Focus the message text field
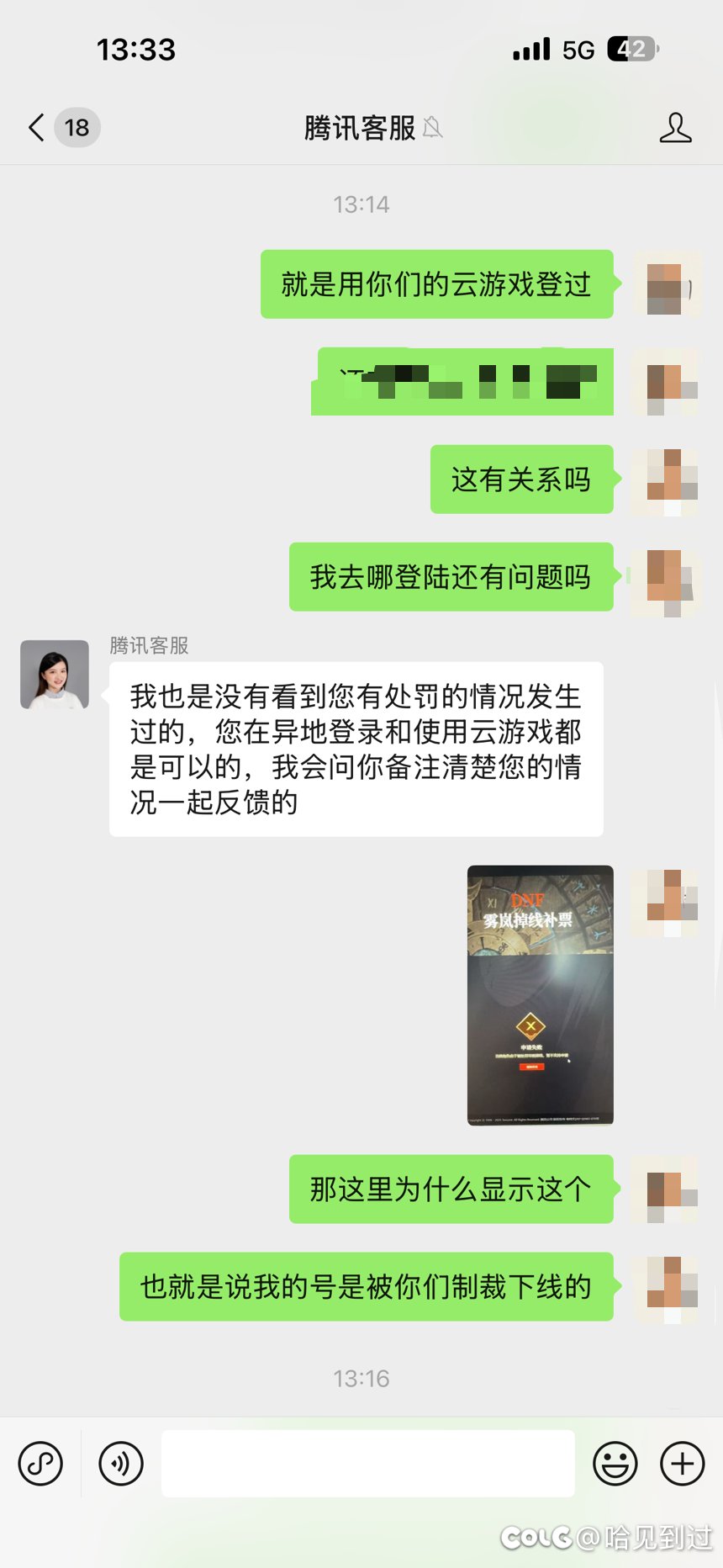The image size is (723, 1568). (x=367, y=1464)
